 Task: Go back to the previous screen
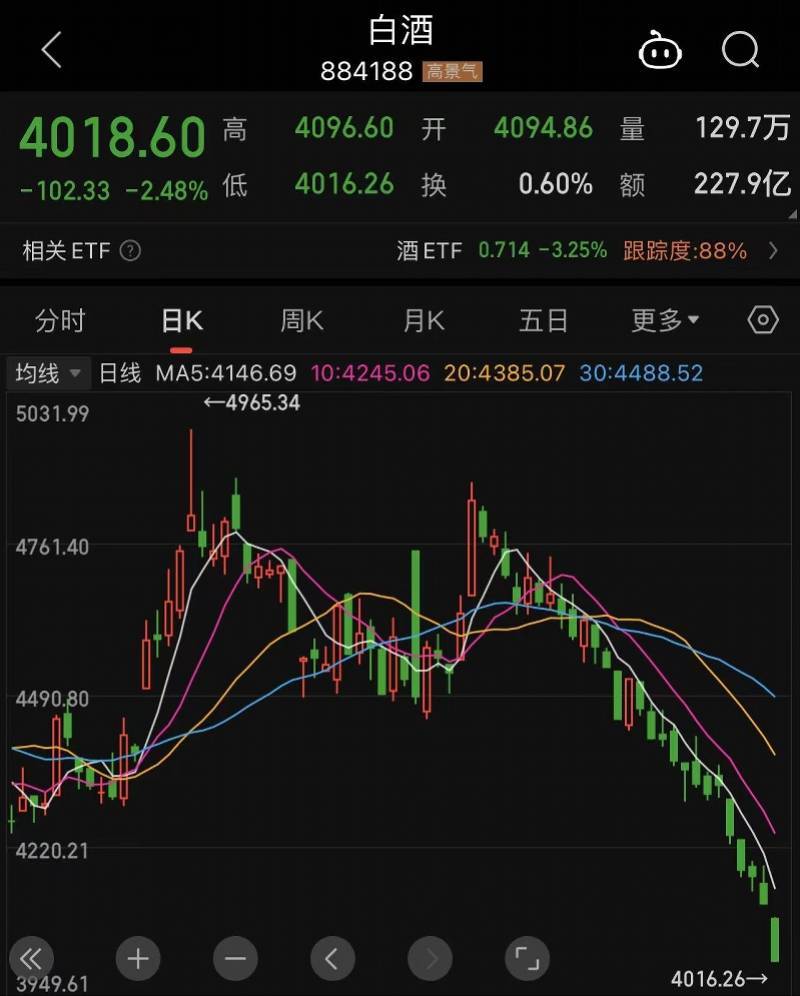[x=52, y=48]
